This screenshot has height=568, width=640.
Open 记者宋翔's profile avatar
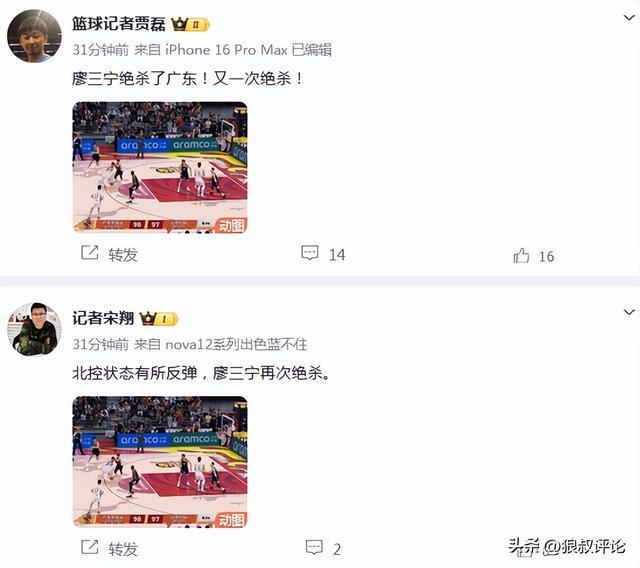pyautogui.click(x=33, y=329)
